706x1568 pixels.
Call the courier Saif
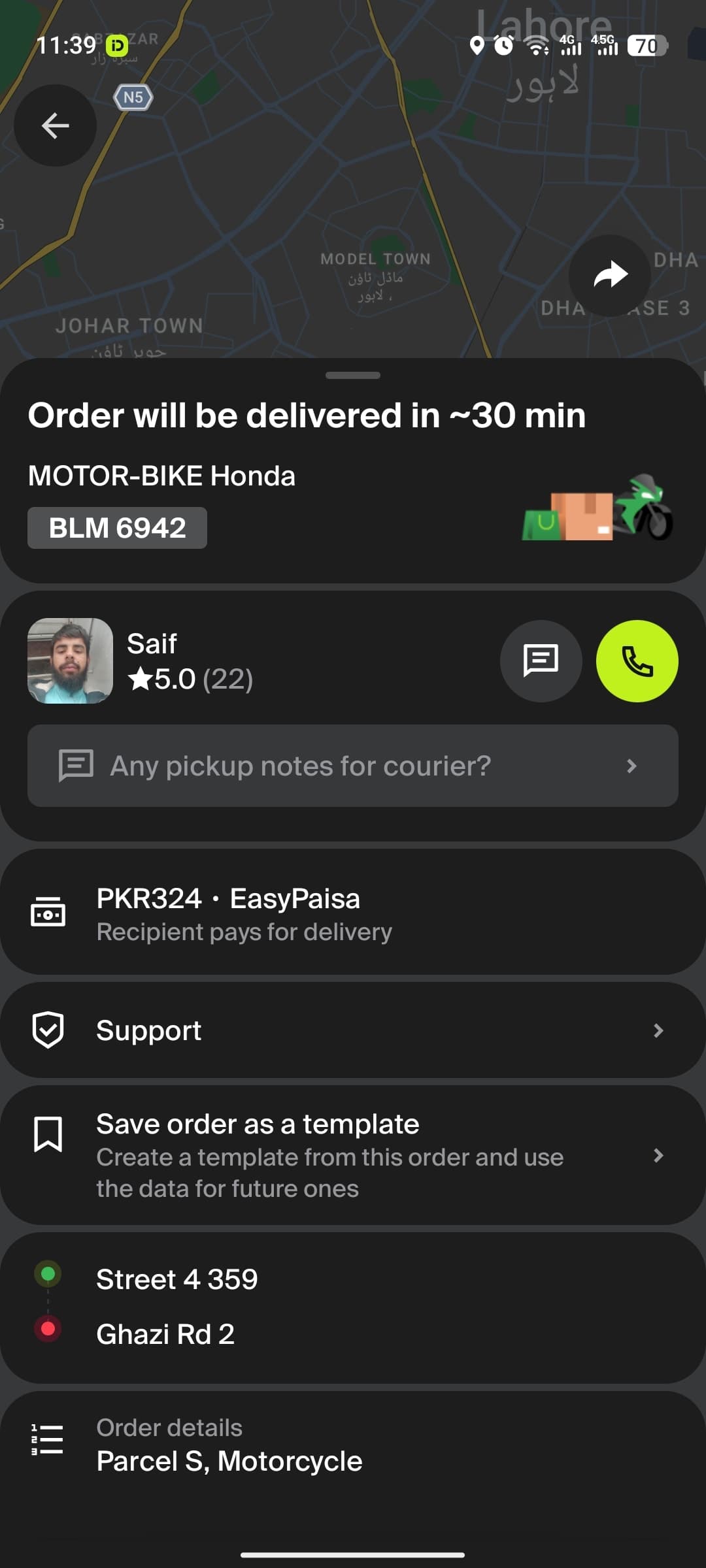point(637,661)
